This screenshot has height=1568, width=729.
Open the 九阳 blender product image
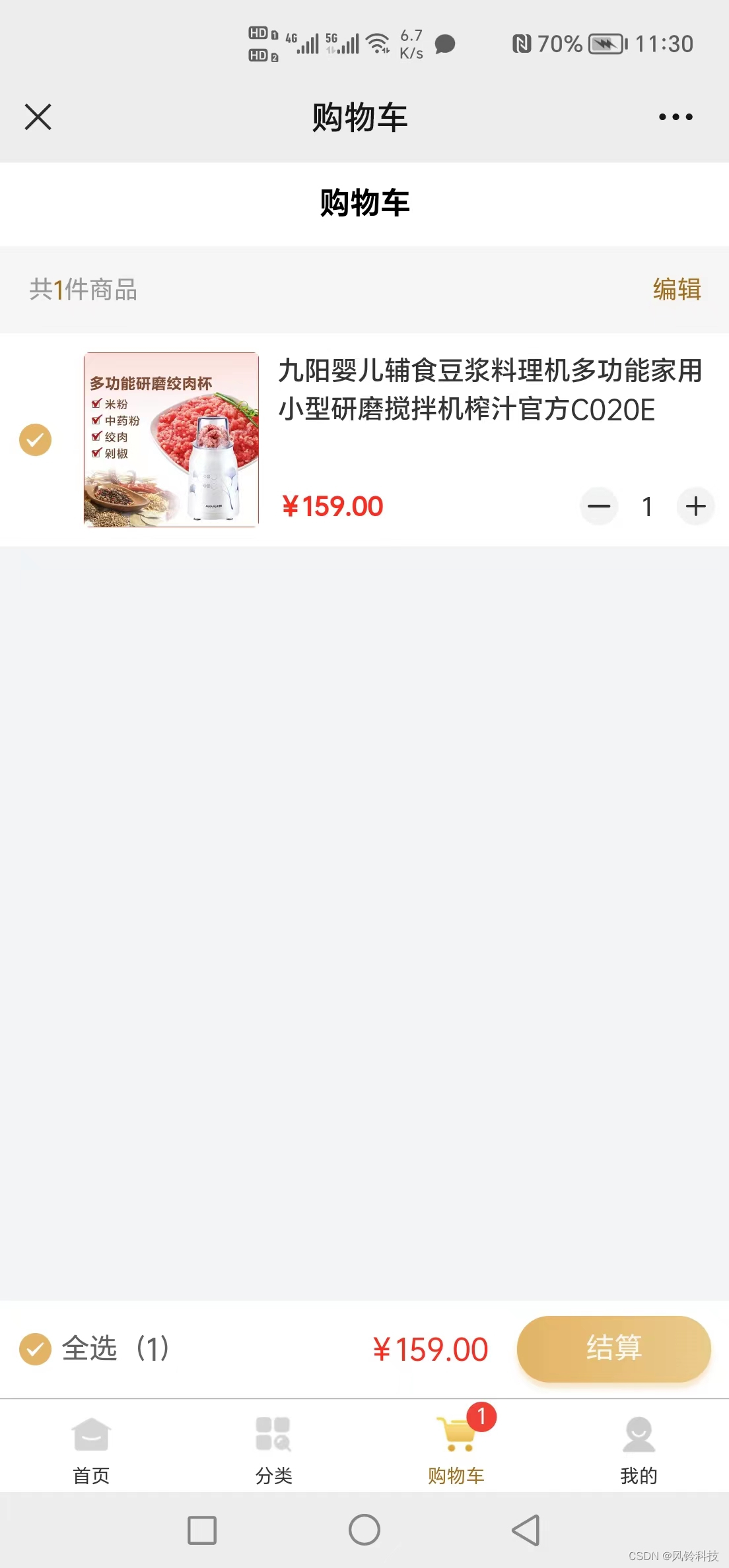[171, 440]
